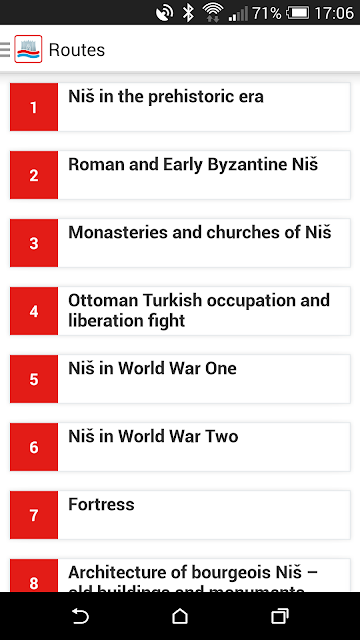Open Niš in World War One route

coord(180,379)
